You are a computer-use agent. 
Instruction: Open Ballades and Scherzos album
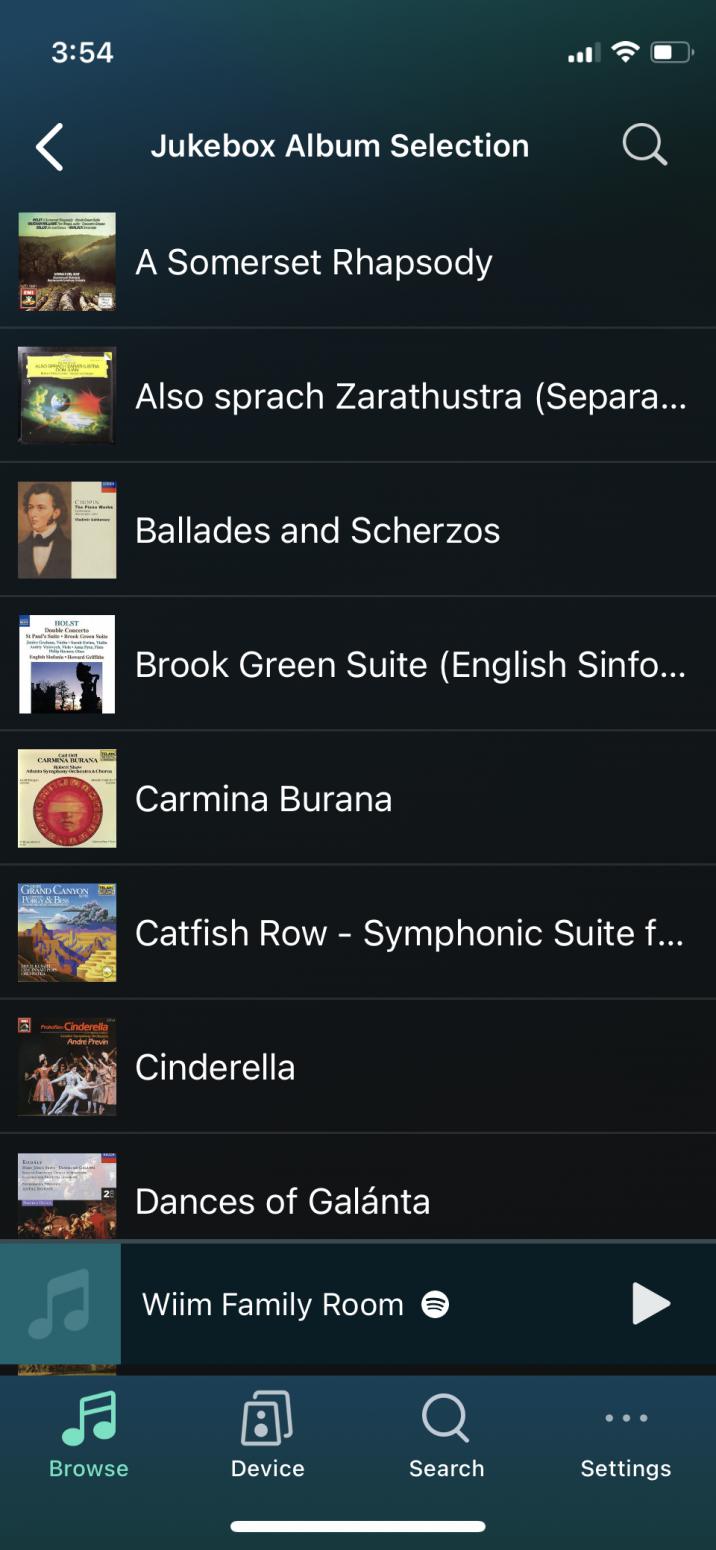coord(317,531)
